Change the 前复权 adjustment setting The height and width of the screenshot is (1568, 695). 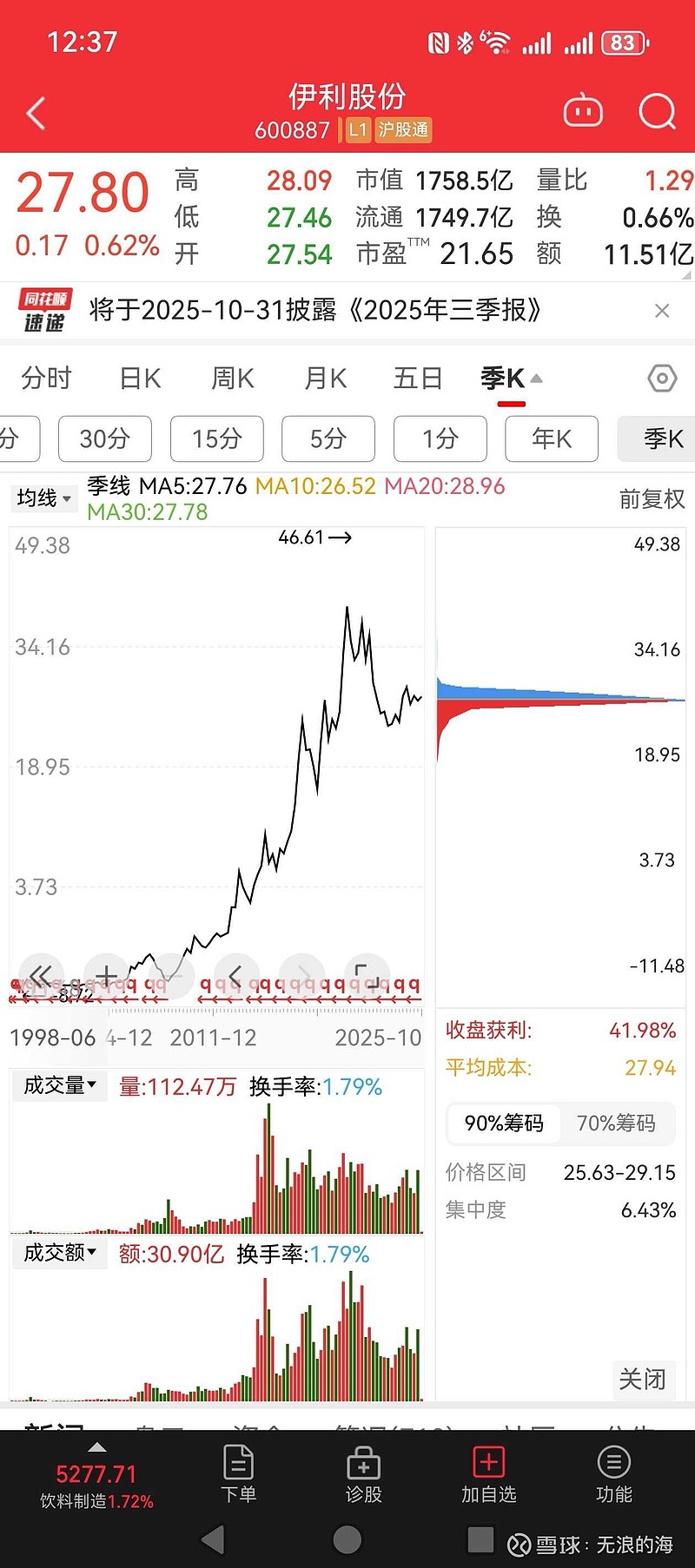pos(652,499)
